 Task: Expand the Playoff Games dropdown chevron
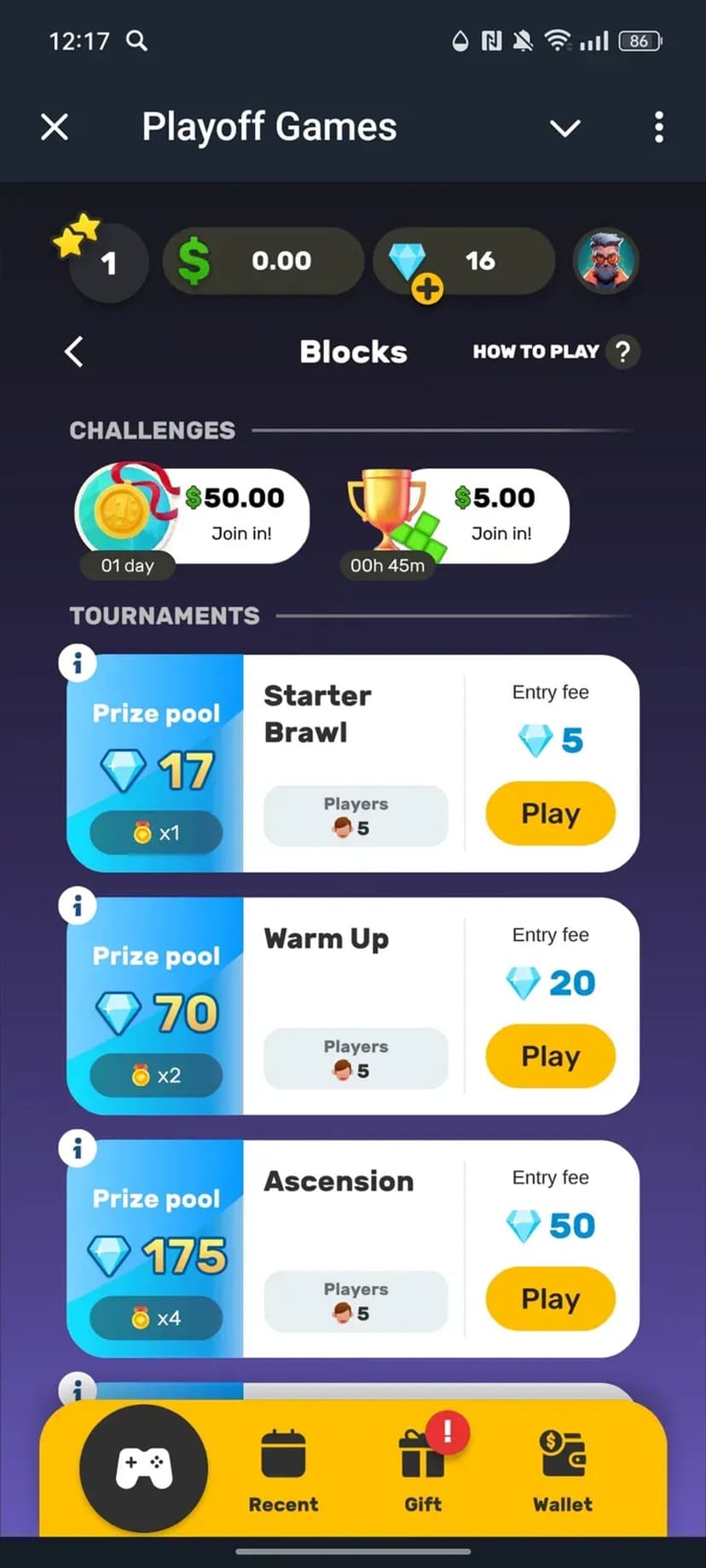tap(564, 129)
